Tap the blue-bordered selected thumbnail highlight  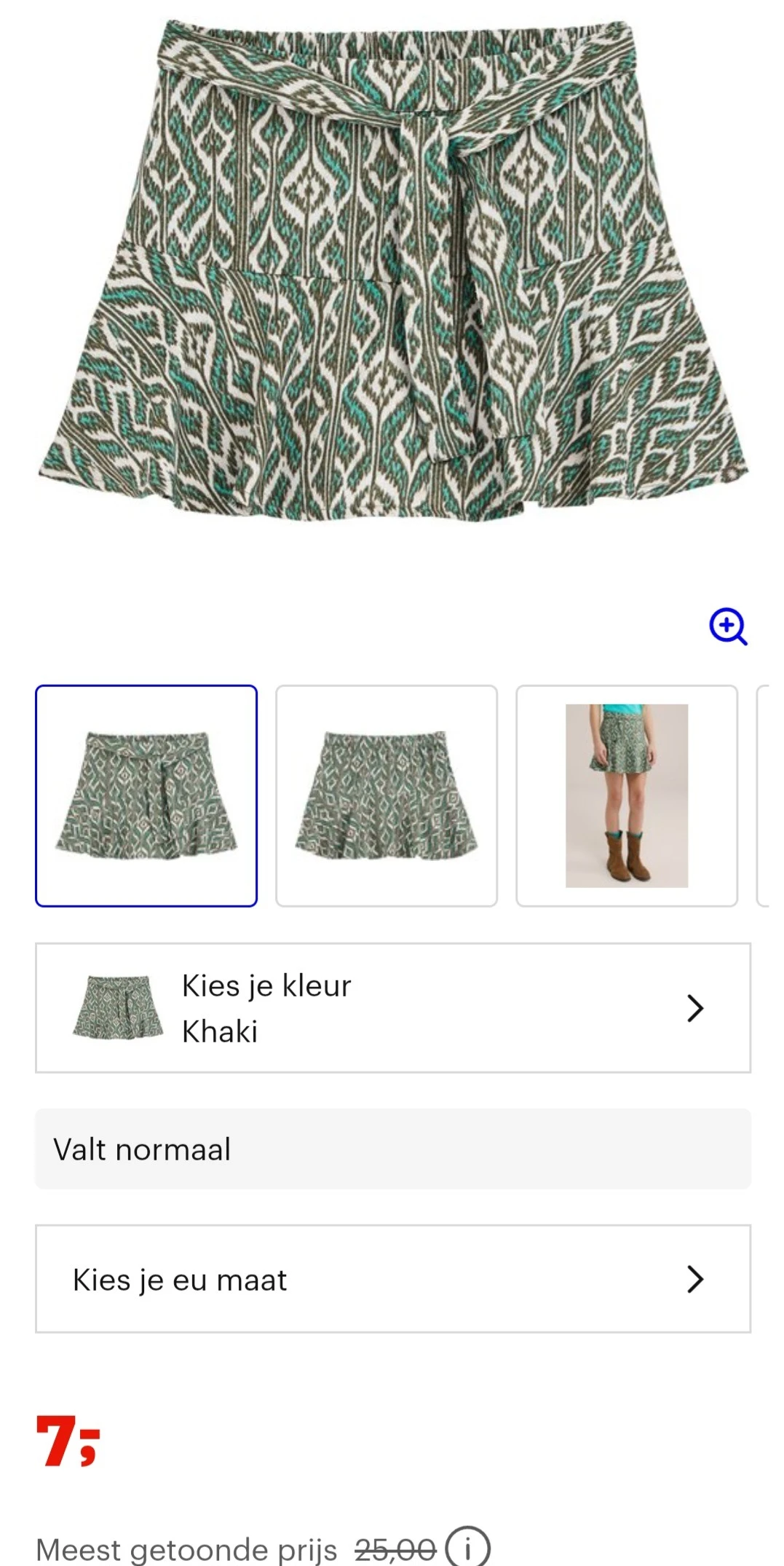tap(146, 793)
